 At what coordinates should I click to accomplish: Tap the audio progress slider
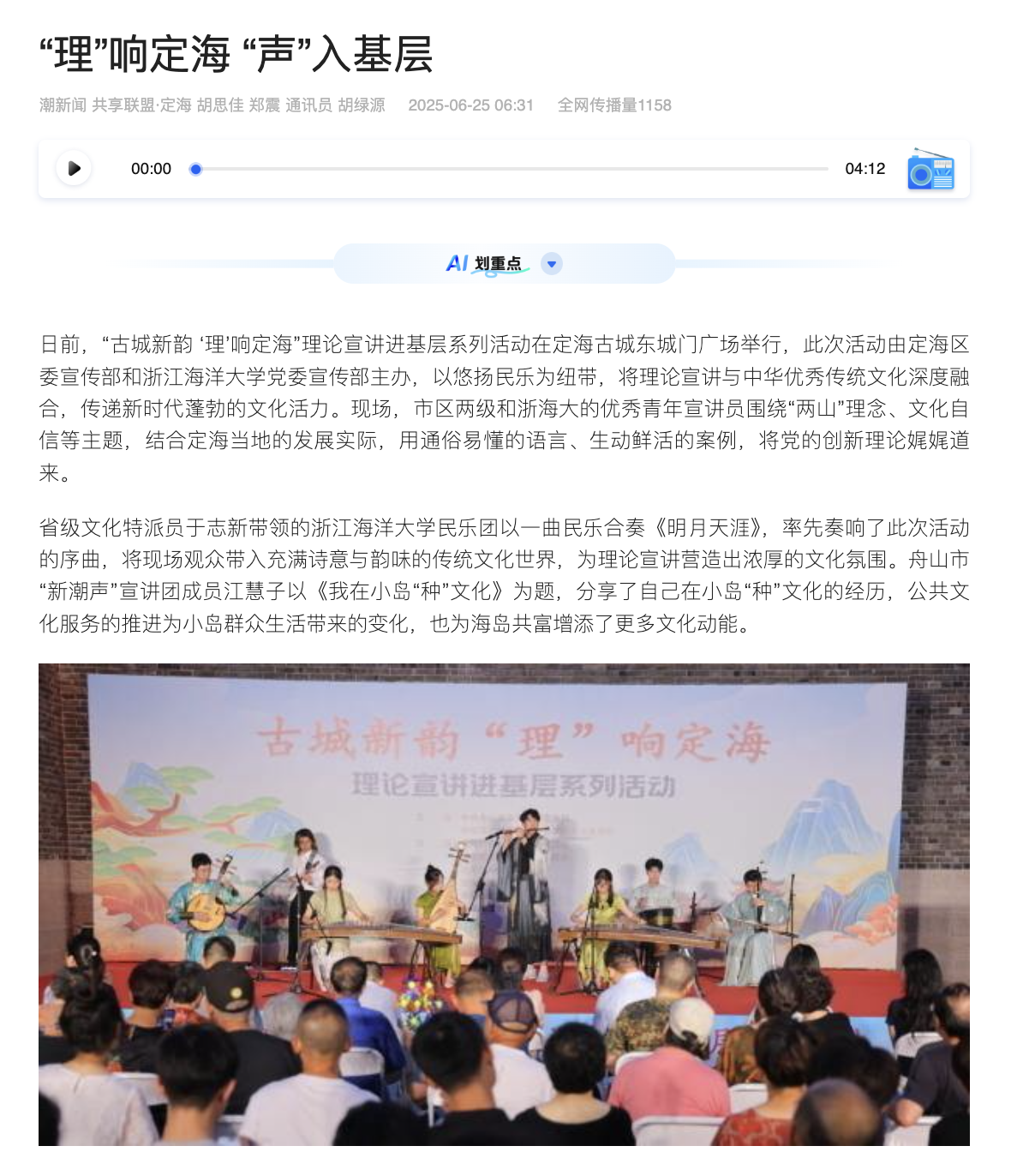(x=511, y=169)
